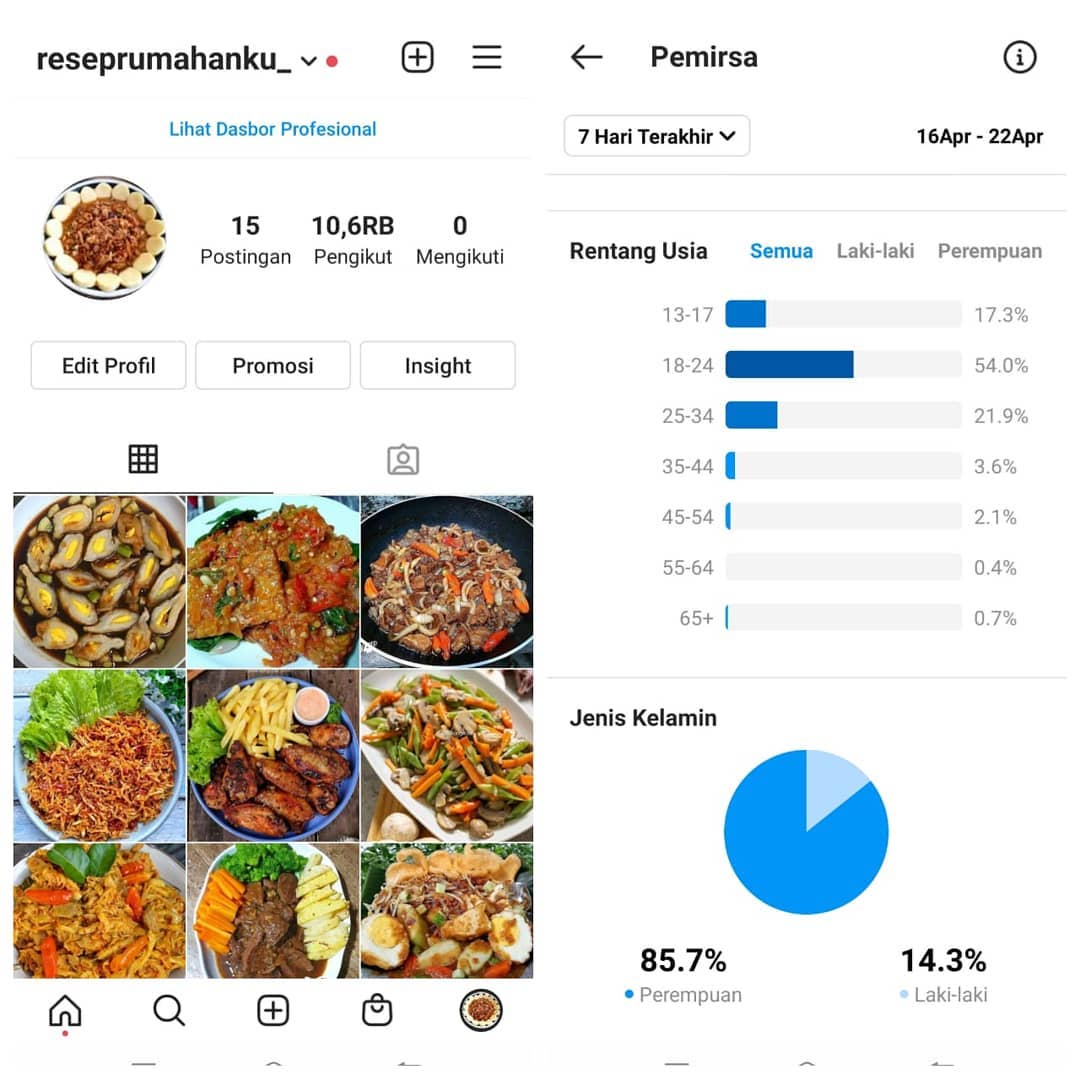Switch age range to Laki-laki
This screenshot has width=1080, height=1080.
[875, 251]
